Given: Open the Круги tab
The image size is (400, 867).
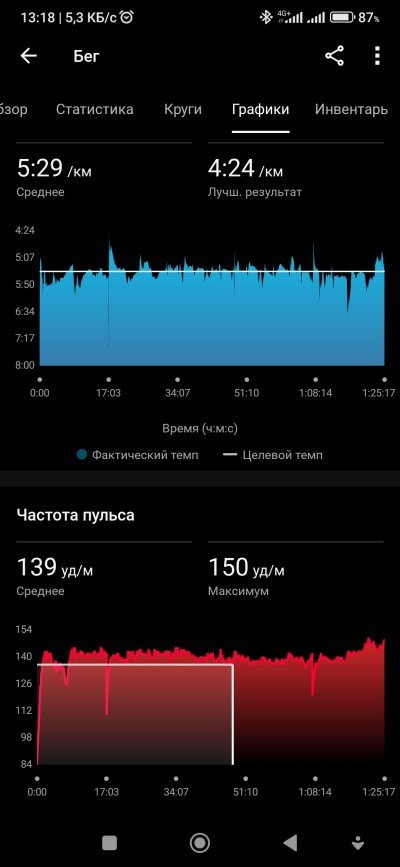Looking at the screenshot, I should tap(183, 109).
